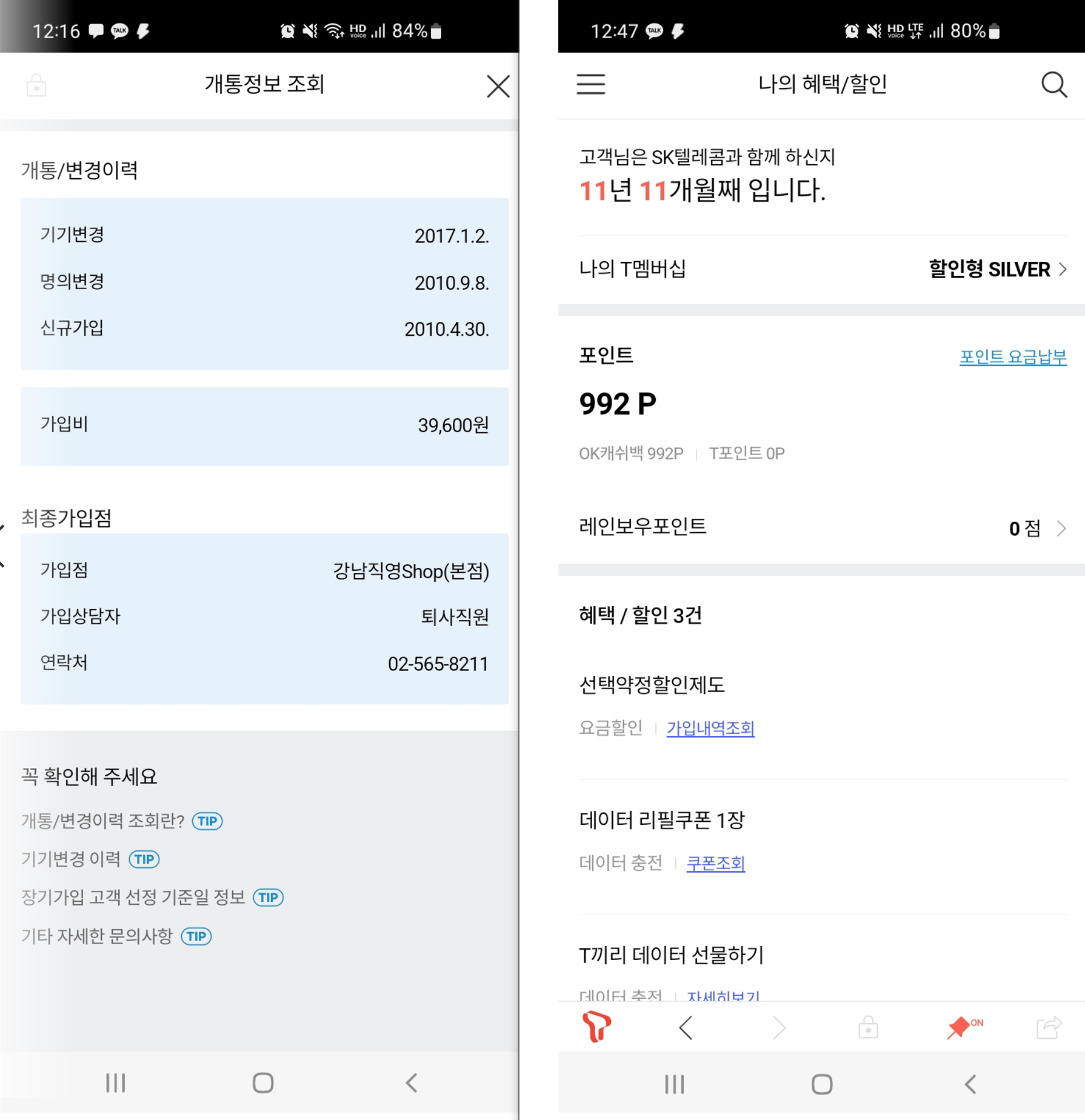Open the search magnifier icon
Viewport: 1085px width, 1120px height.
click(x=1053, y=84)
